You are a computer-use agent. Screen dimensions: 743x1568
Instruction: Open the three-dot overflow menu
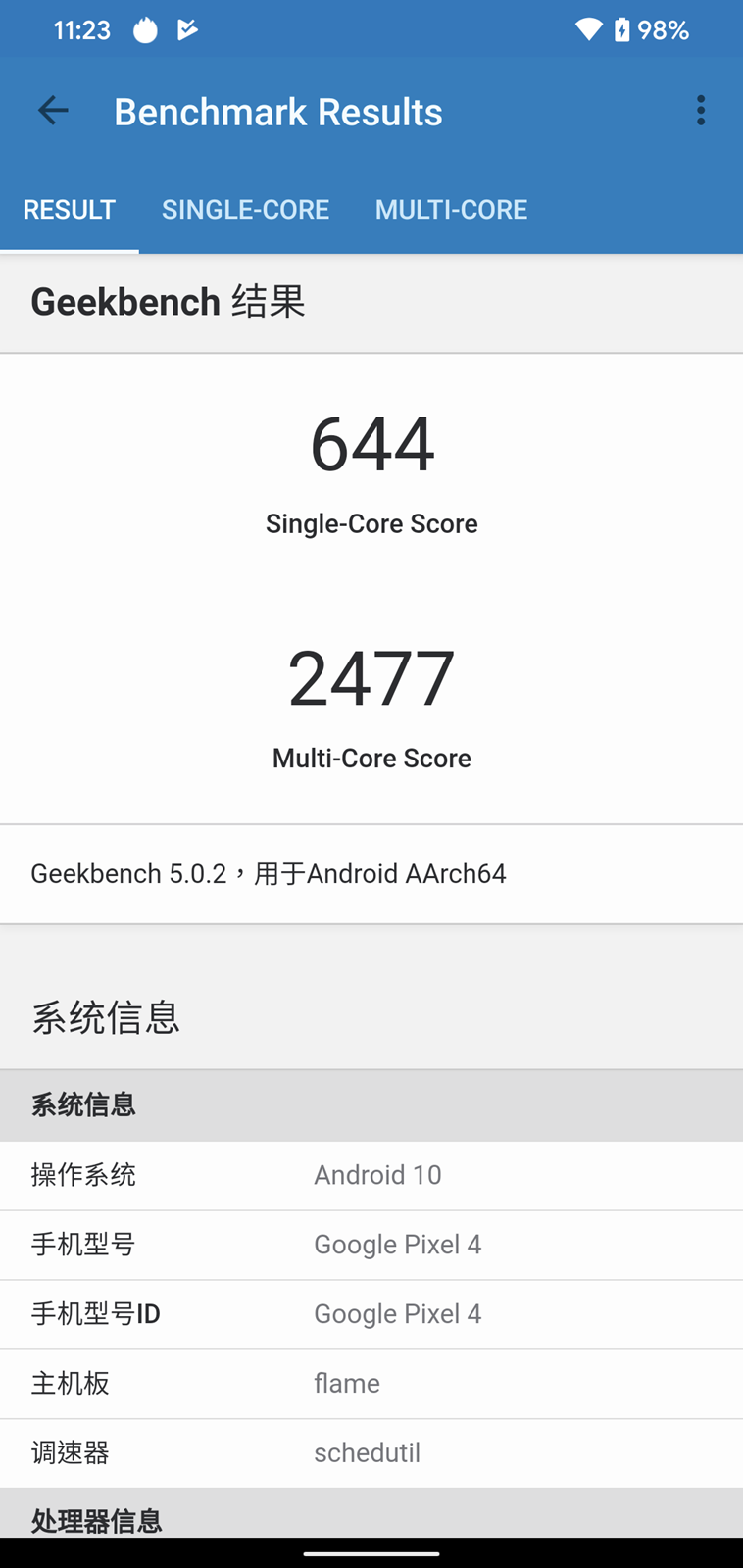point(700,111)
